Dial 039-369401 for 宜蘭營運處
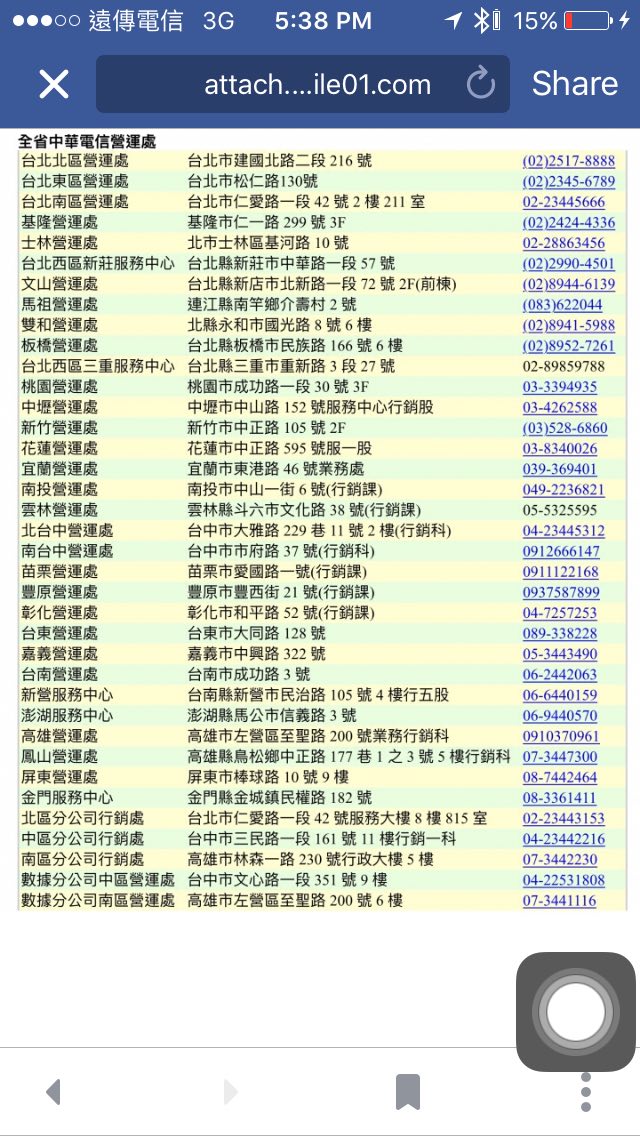Viewport: 640px width, 1136px height. 559,469
